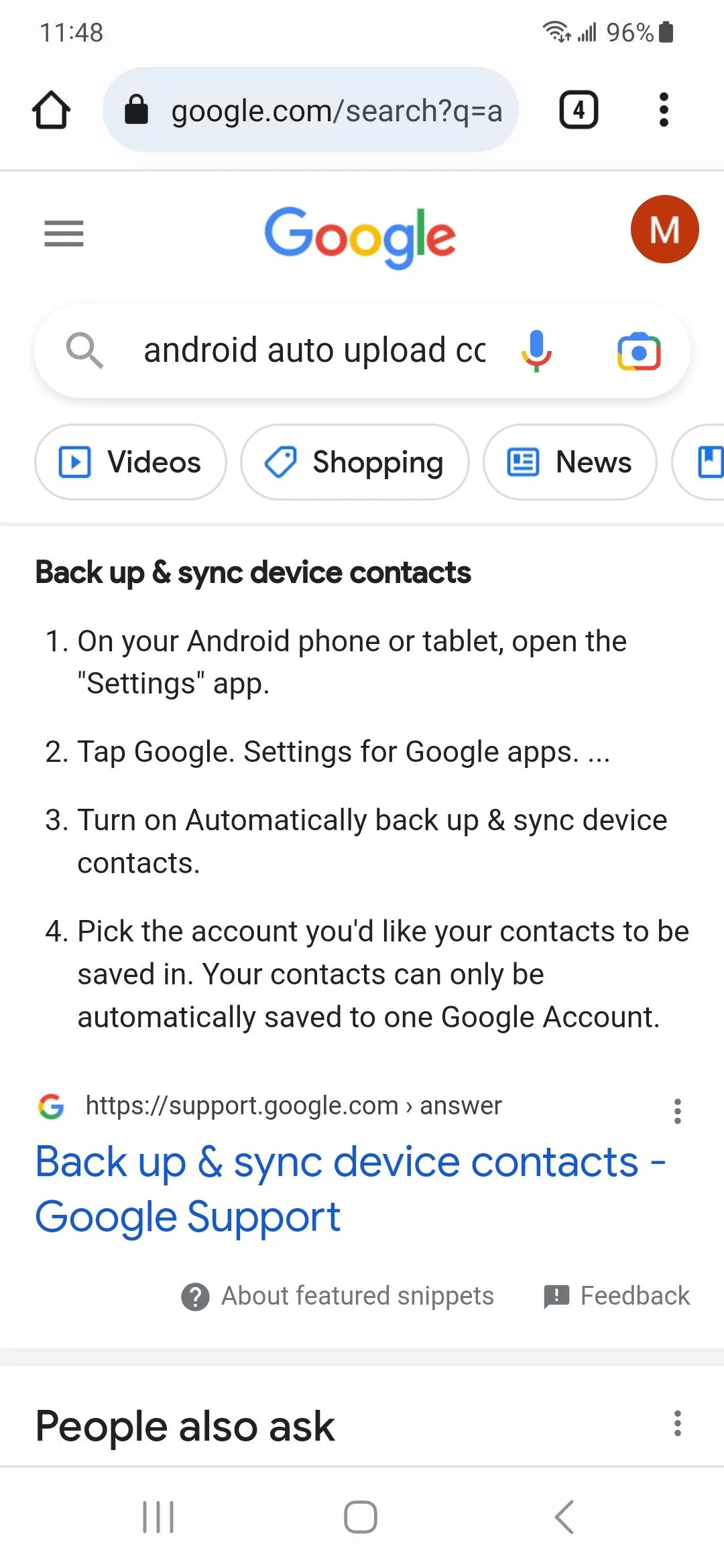724x1568 pixels.
Task: Open the Google account profile avatar M
Action: tap(664, 230)
